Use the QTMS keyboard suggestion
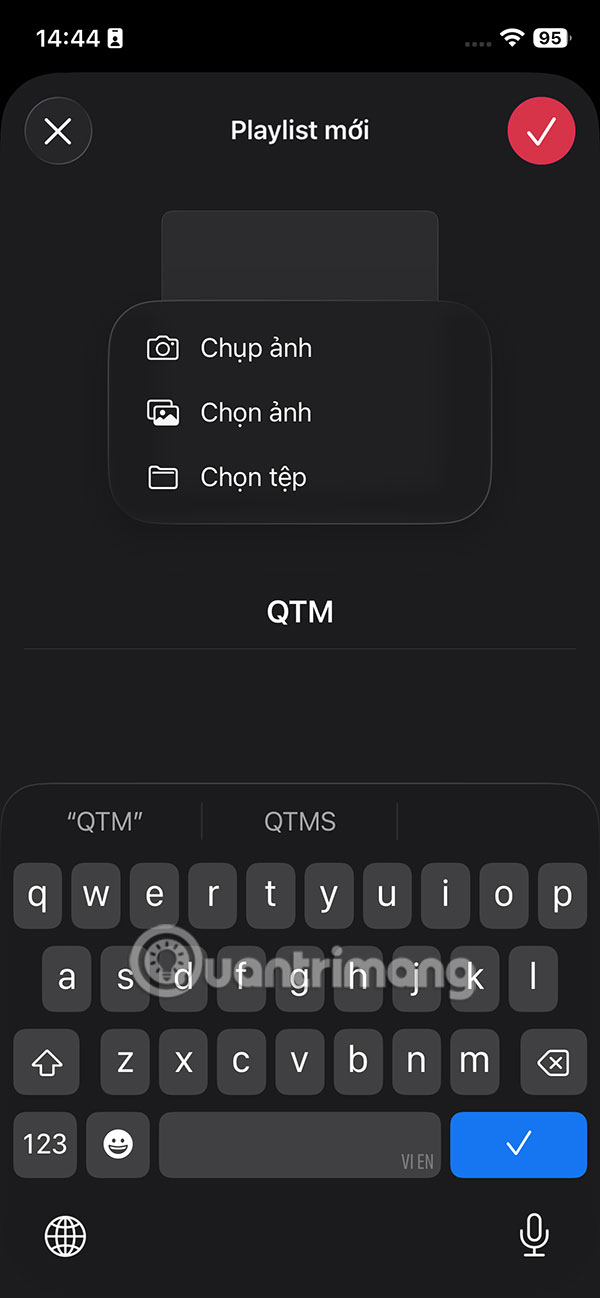This screenshot has width=600, height=1298. click(300, 822)
